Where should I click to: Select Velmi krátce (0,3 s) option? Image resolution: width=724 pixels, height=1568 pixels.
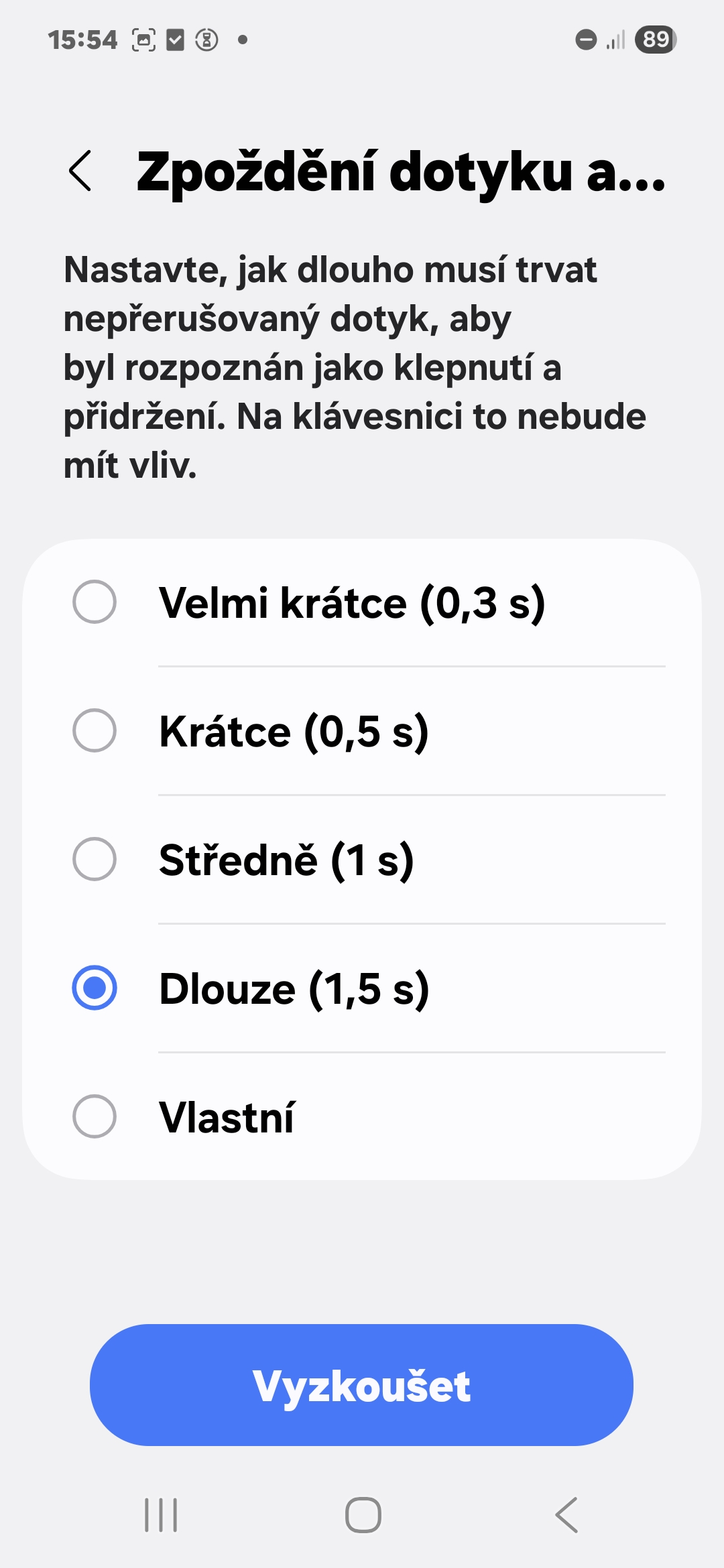pyautogui.click(x=362, y=602)
